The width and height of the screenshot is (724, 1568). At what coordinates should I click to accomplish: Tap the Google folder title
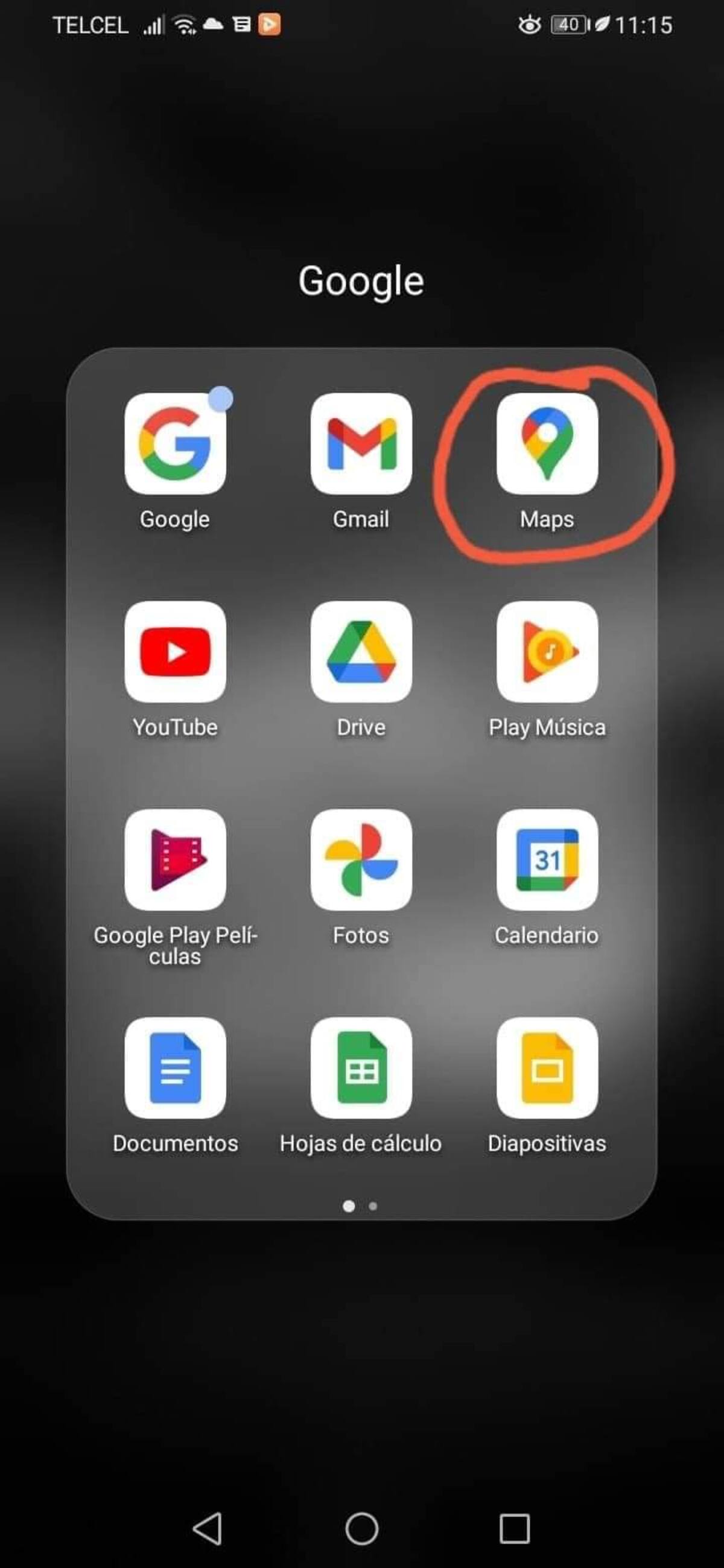click(x=361, y=281)
